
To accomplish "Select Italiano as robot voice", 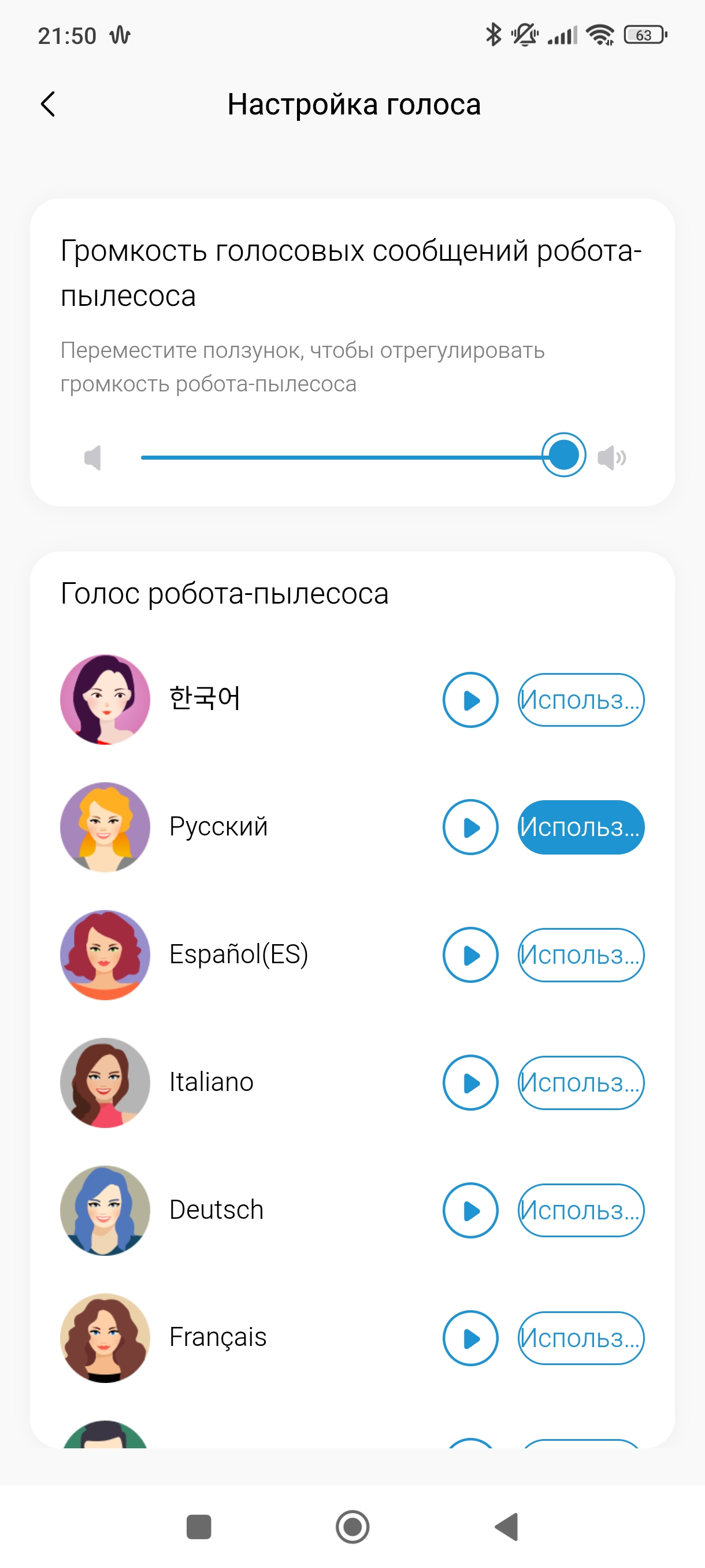I will [x=580, y=1083].
